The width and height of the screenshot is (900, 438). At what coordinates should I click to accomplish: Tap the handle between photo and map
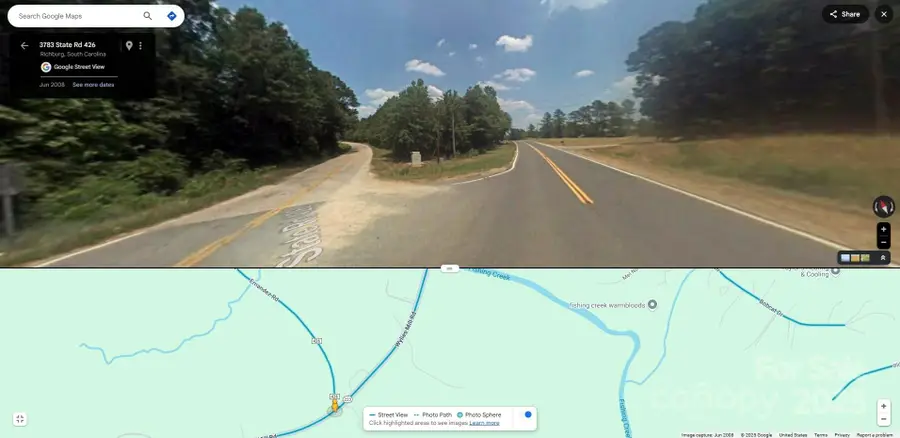[x=450, y=268]
